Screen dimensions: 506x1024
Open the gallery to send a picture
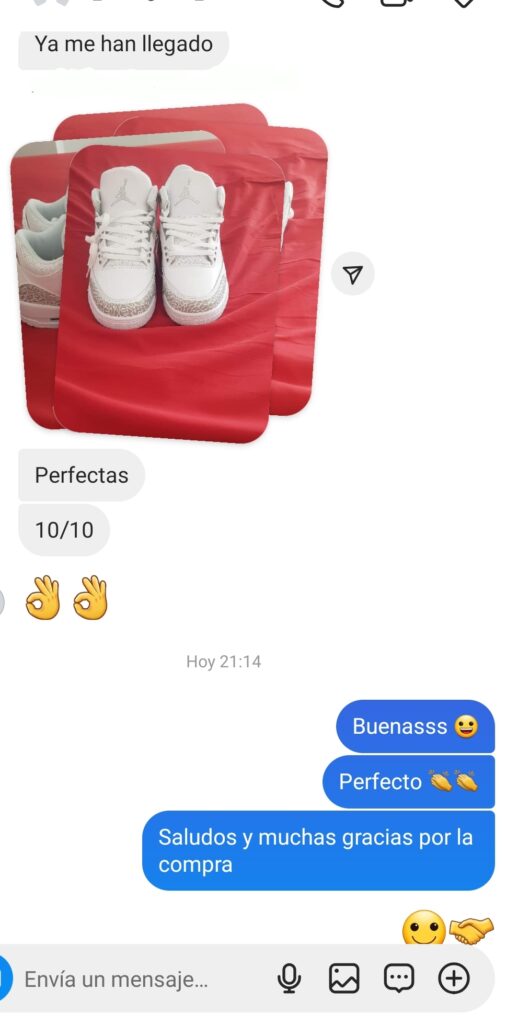pyautogui.click(x=343, y=978)
